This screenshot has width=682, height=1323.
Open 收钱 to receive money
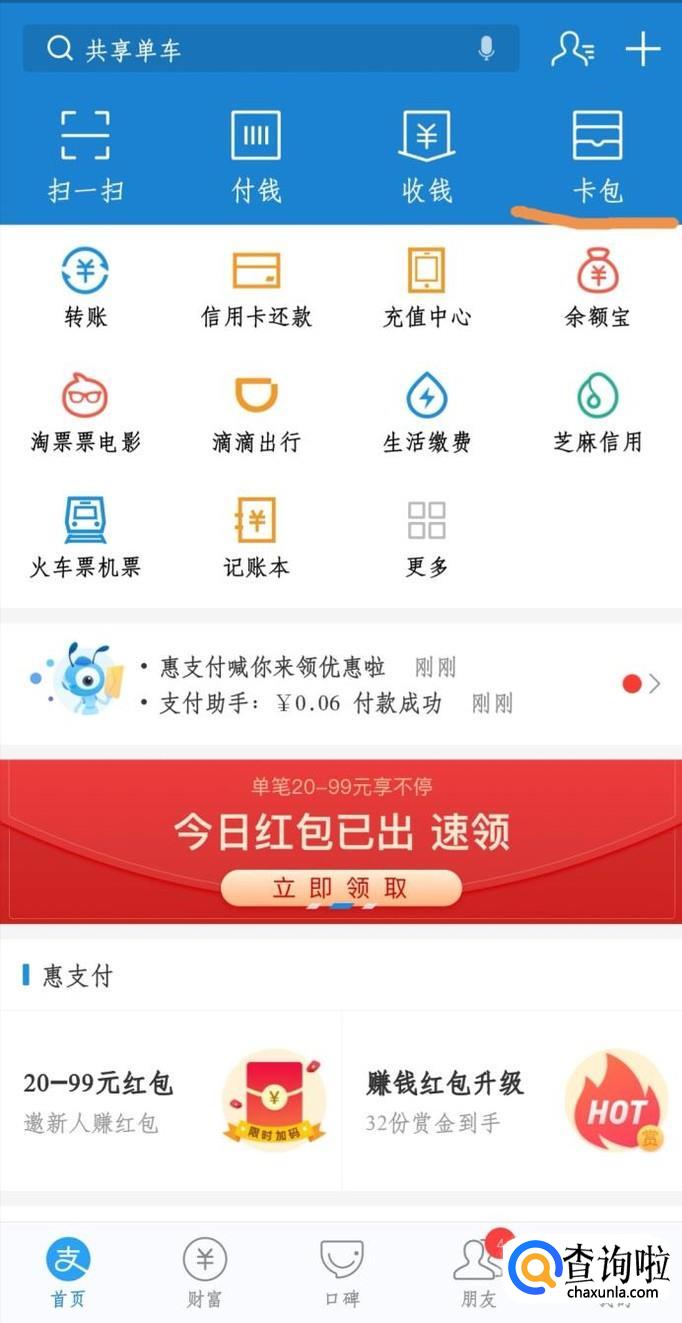[x=427, y=156]
